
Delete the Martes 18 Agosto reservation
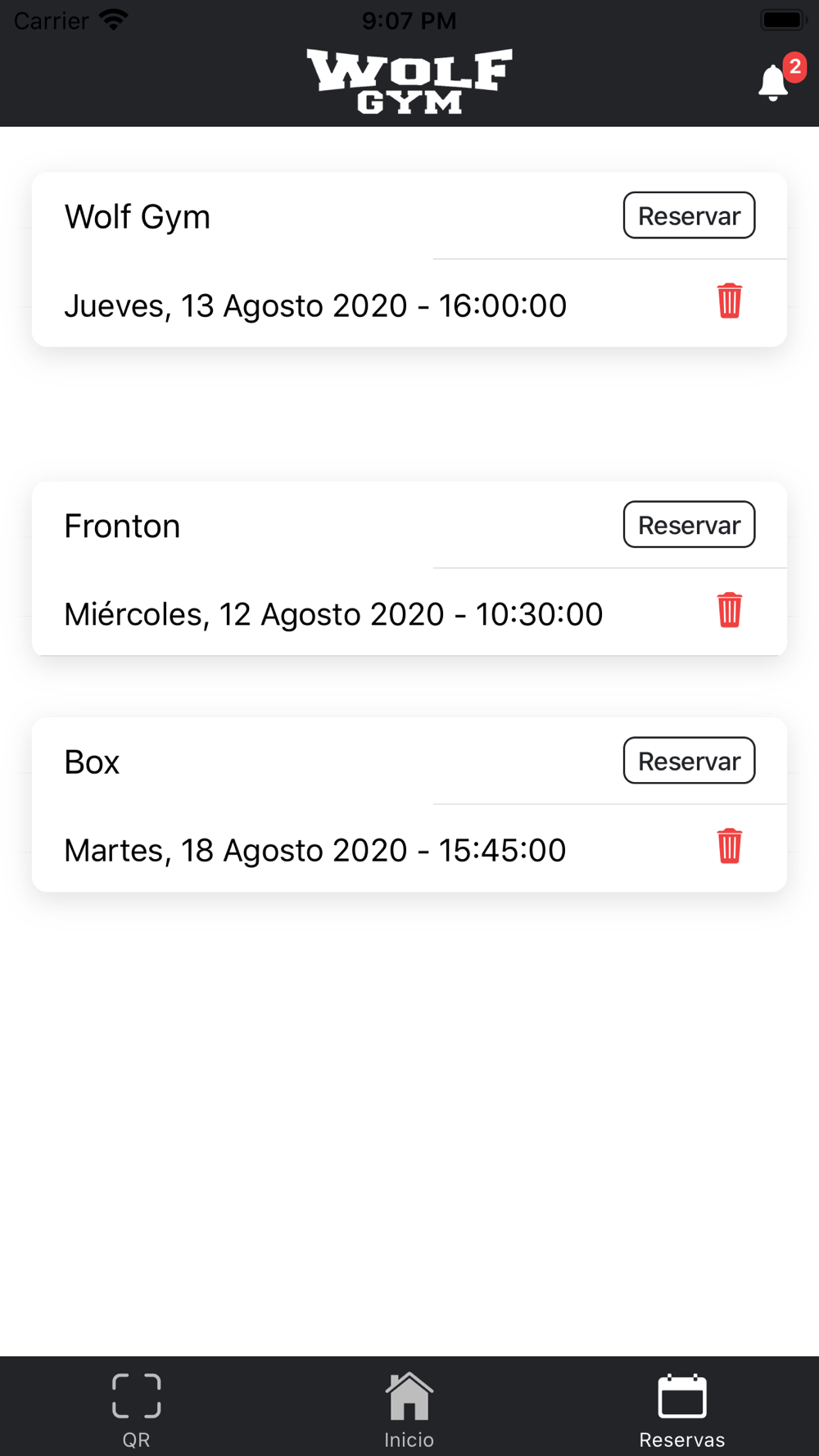pyautogui.click(x=729, y=846)
